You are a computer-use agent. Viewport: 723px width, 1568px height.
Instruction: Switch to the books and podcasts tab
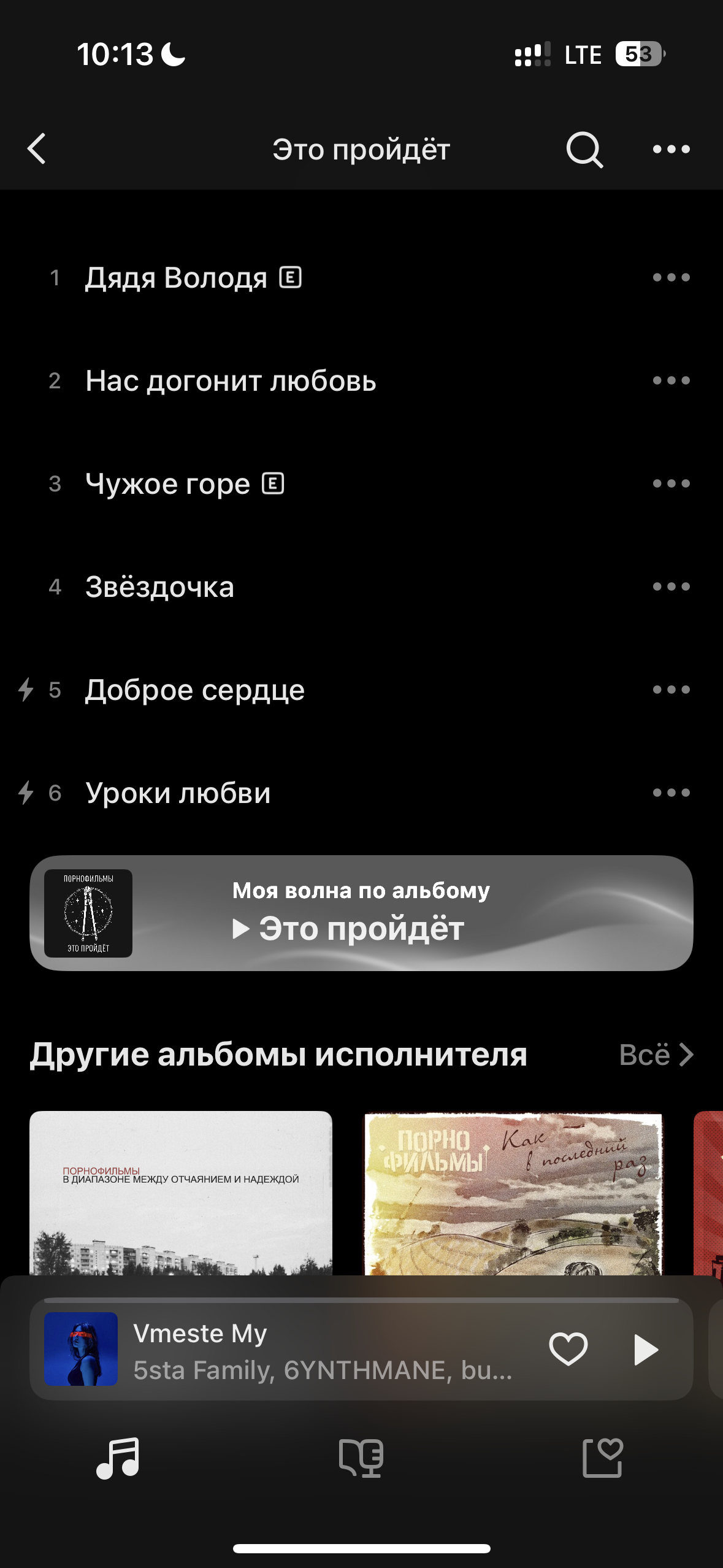click(x=361, y=1458)
